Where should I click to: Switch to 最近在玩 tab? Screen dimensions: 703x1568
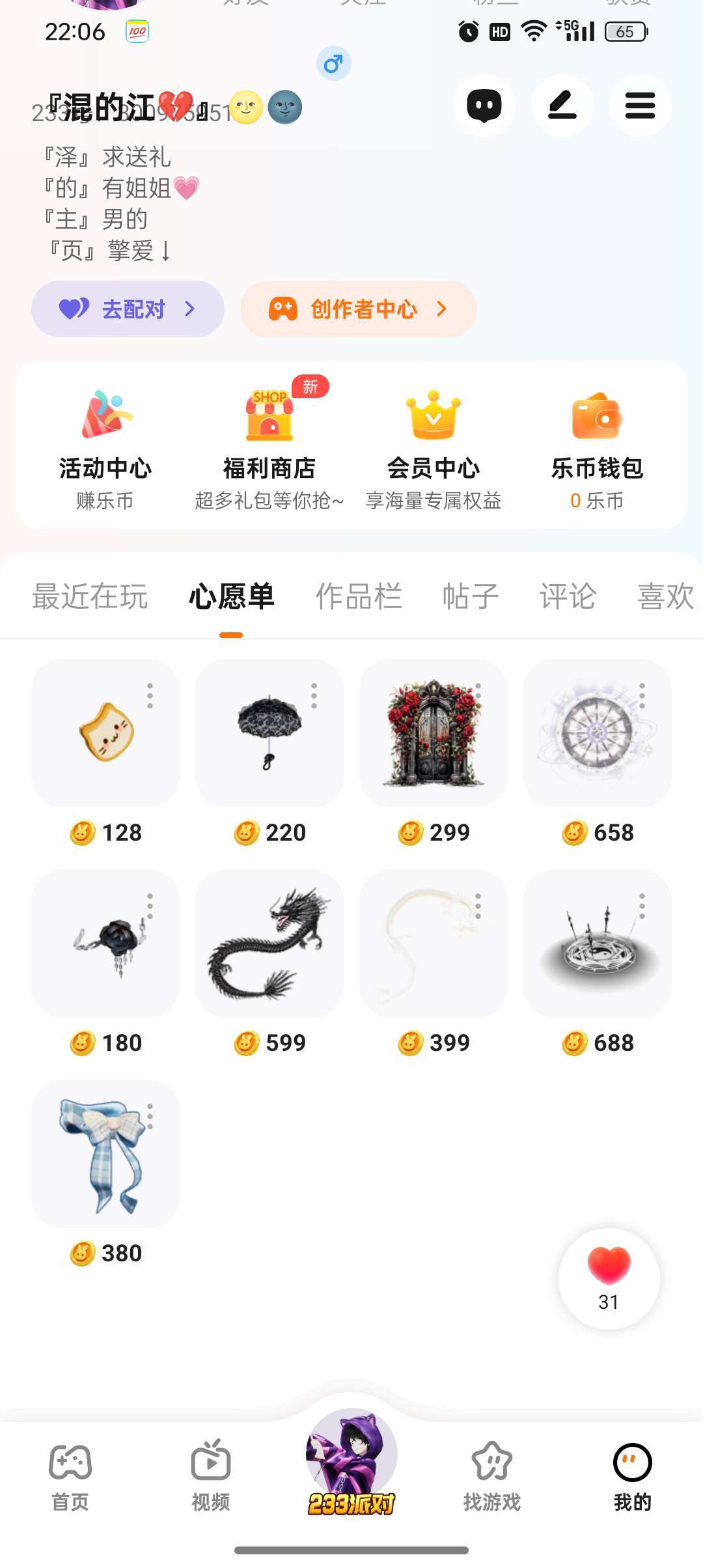pyautogui.click(x=90, y=596)
